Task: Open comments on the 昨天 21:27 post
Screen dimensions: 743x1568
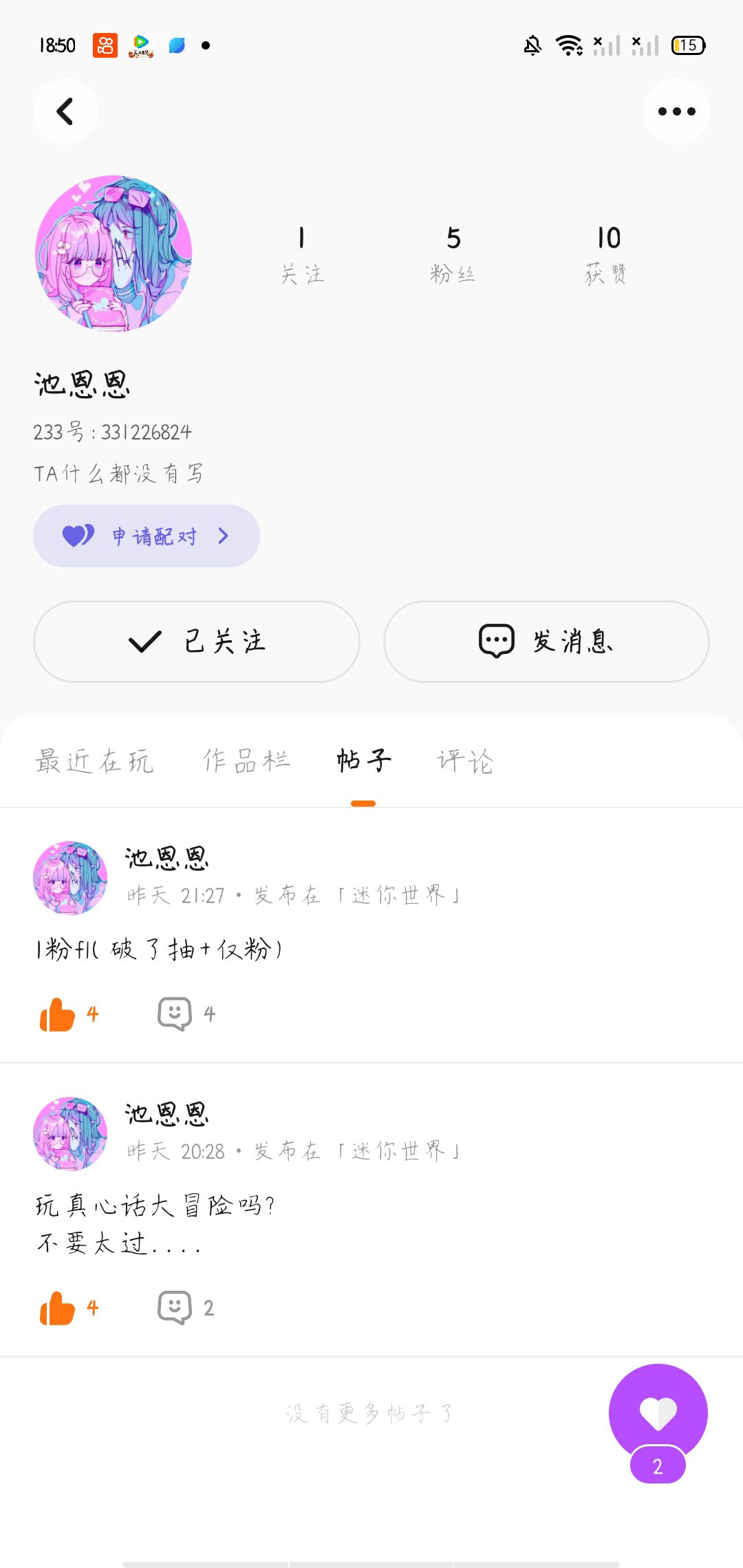Action: click(175, 1014)
